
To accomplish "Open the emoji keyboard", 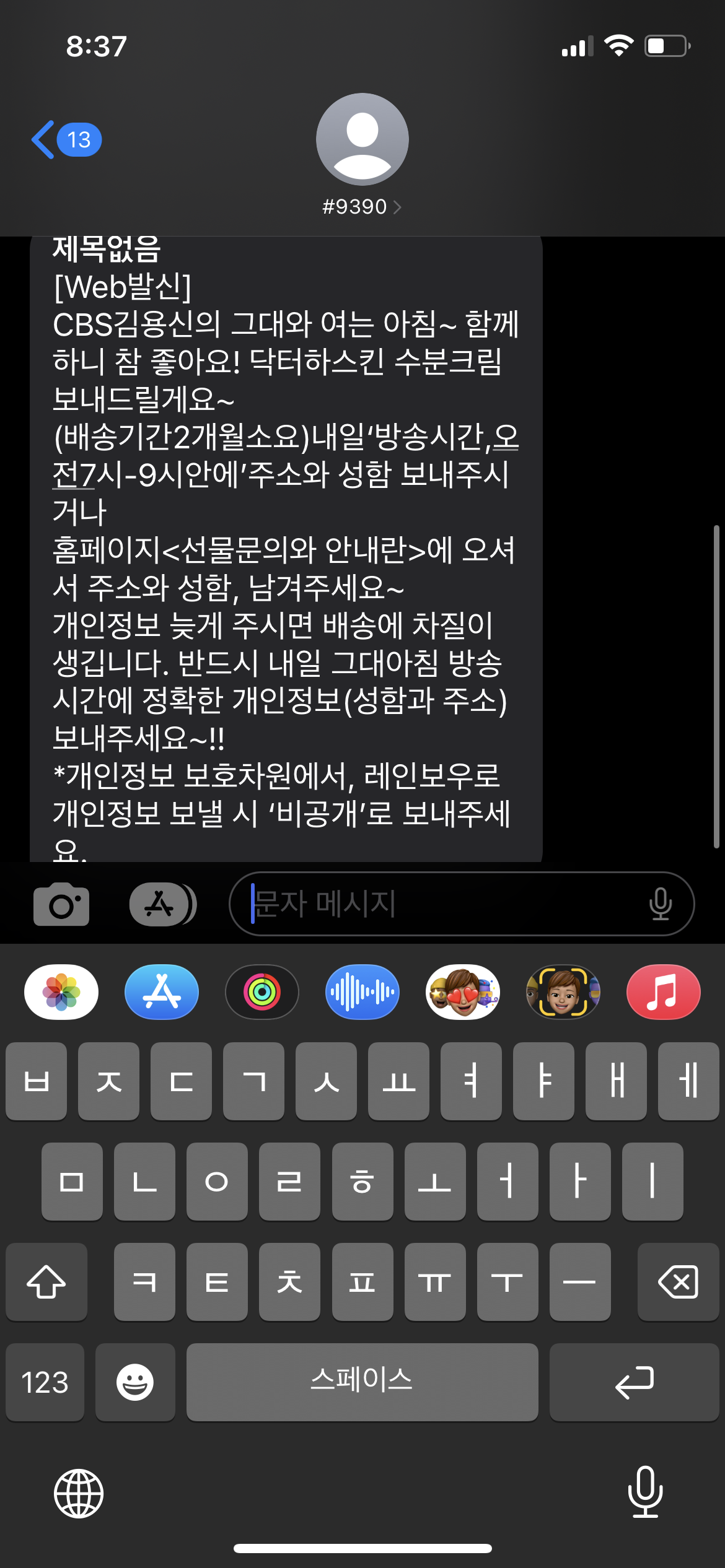I will click(x=135, y=1382).
